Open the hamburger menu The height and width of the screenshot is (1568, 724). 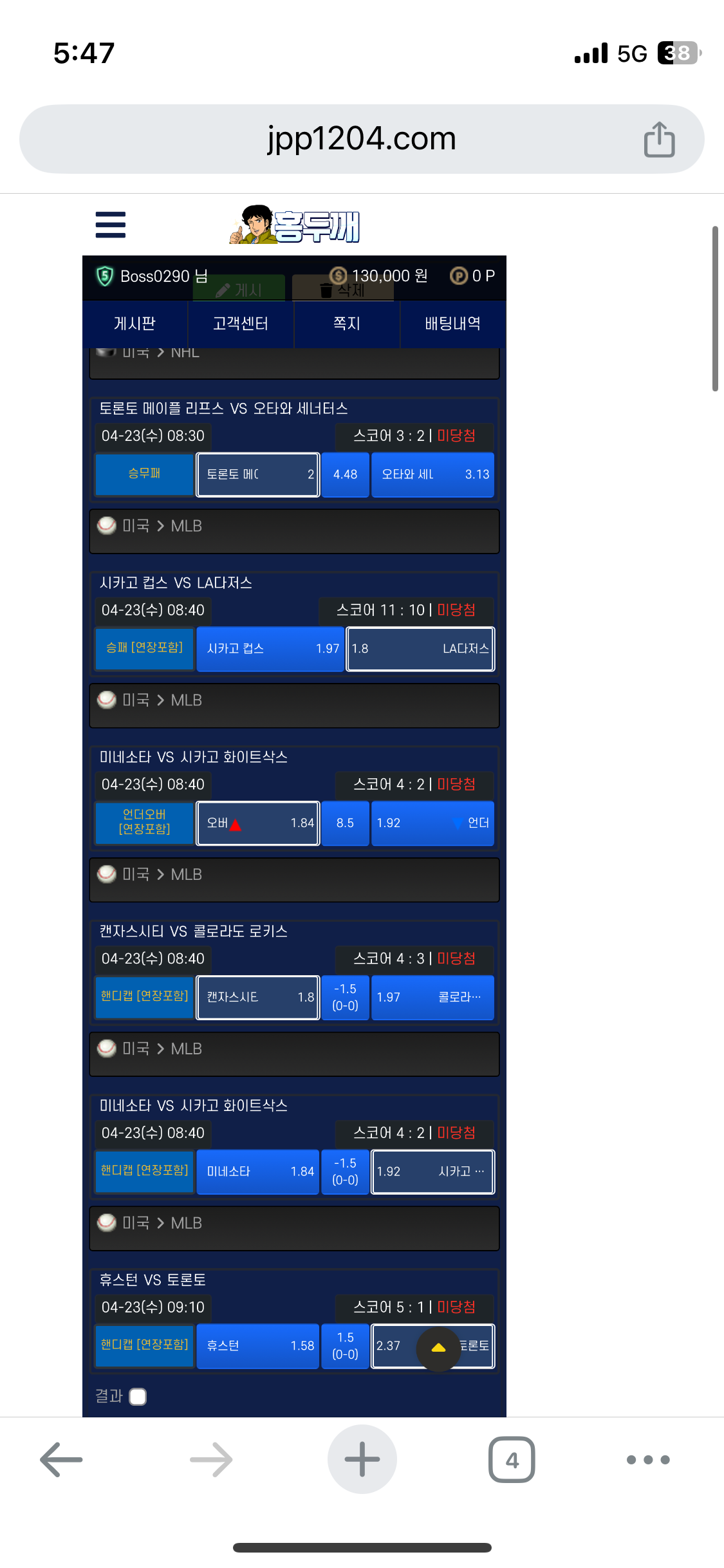click(x=110, y=225)
